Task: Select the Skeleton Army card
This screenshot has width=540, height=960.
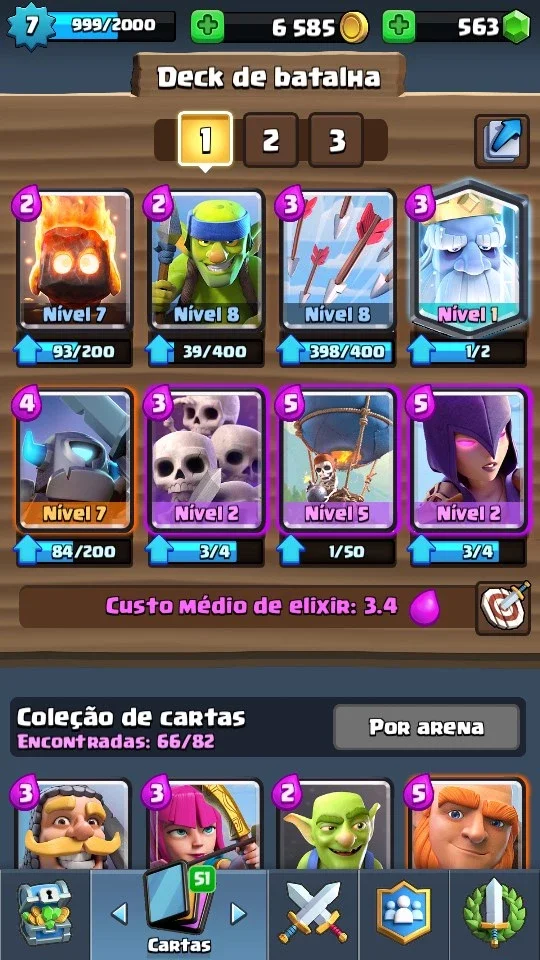Action: (206, 460)
